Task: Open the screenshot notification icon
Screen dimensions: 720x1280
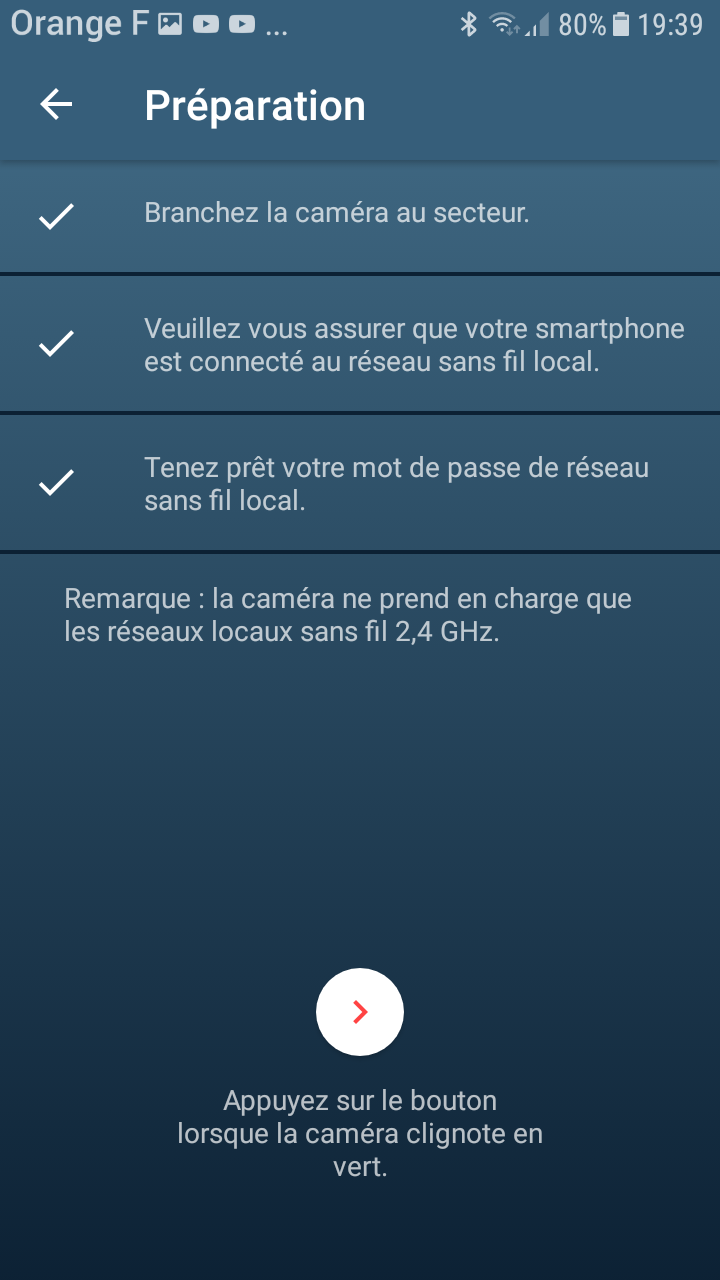Action: point(170,22)
